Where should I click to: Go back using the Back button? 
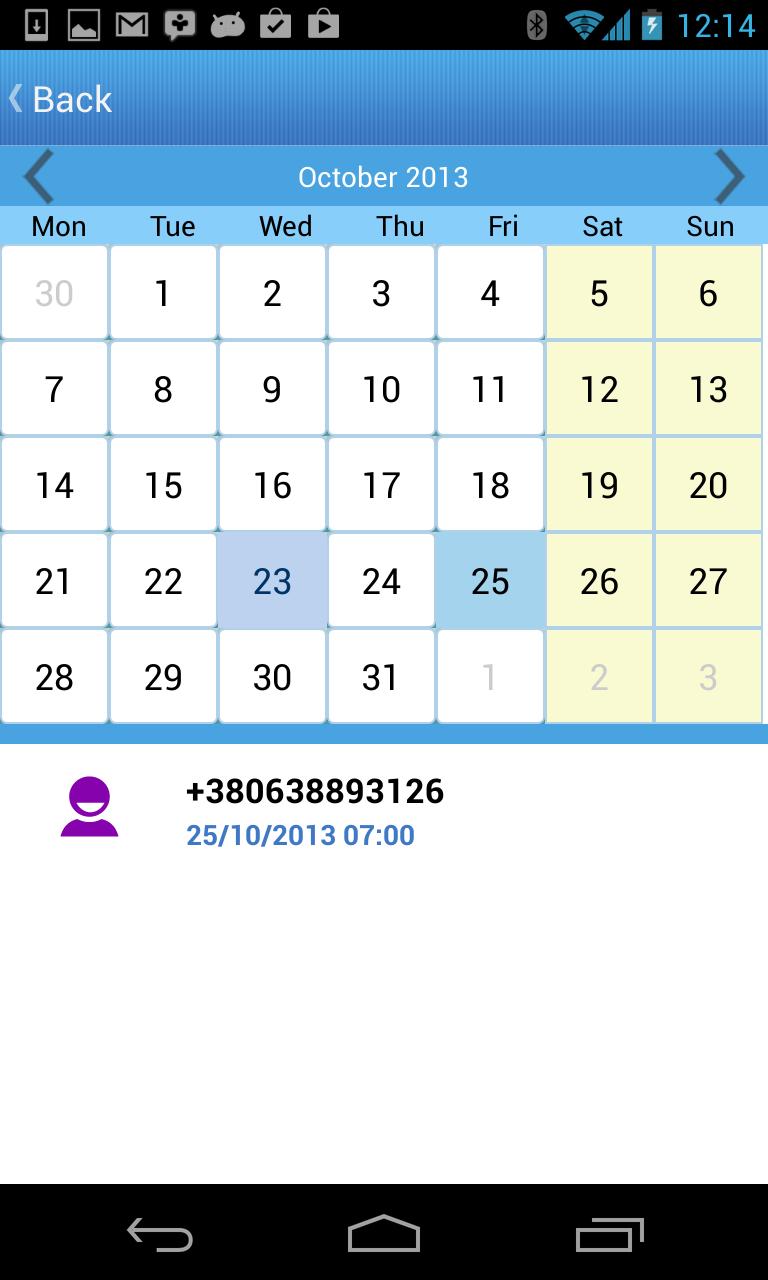coord(60,99)
